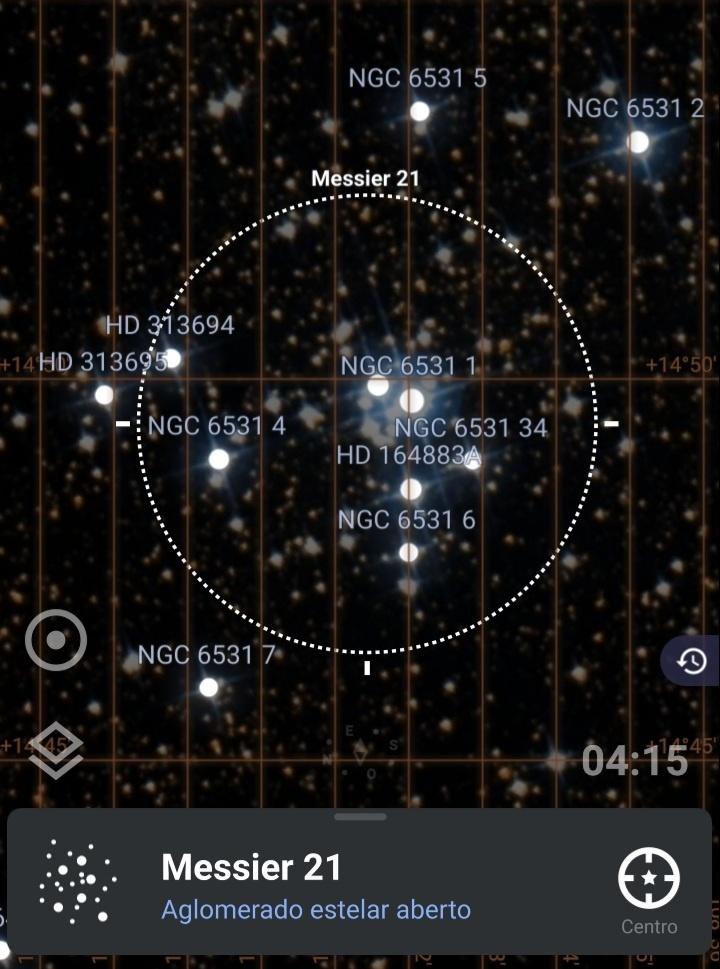Select star NGC 6531 2
The image size is (720, 969).
coord(638,142)
